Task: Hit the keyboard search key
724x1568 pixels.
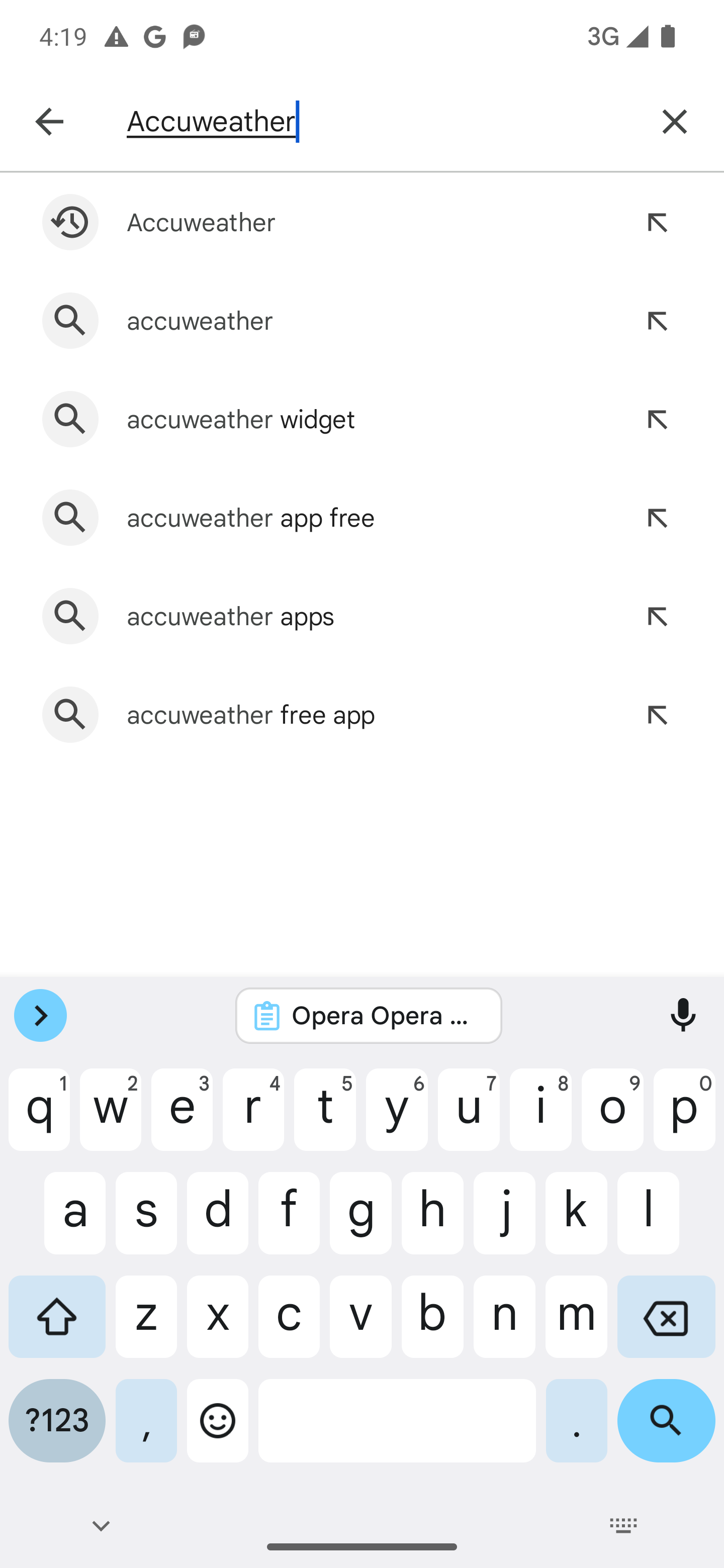Action: [x=666, y=1421]
